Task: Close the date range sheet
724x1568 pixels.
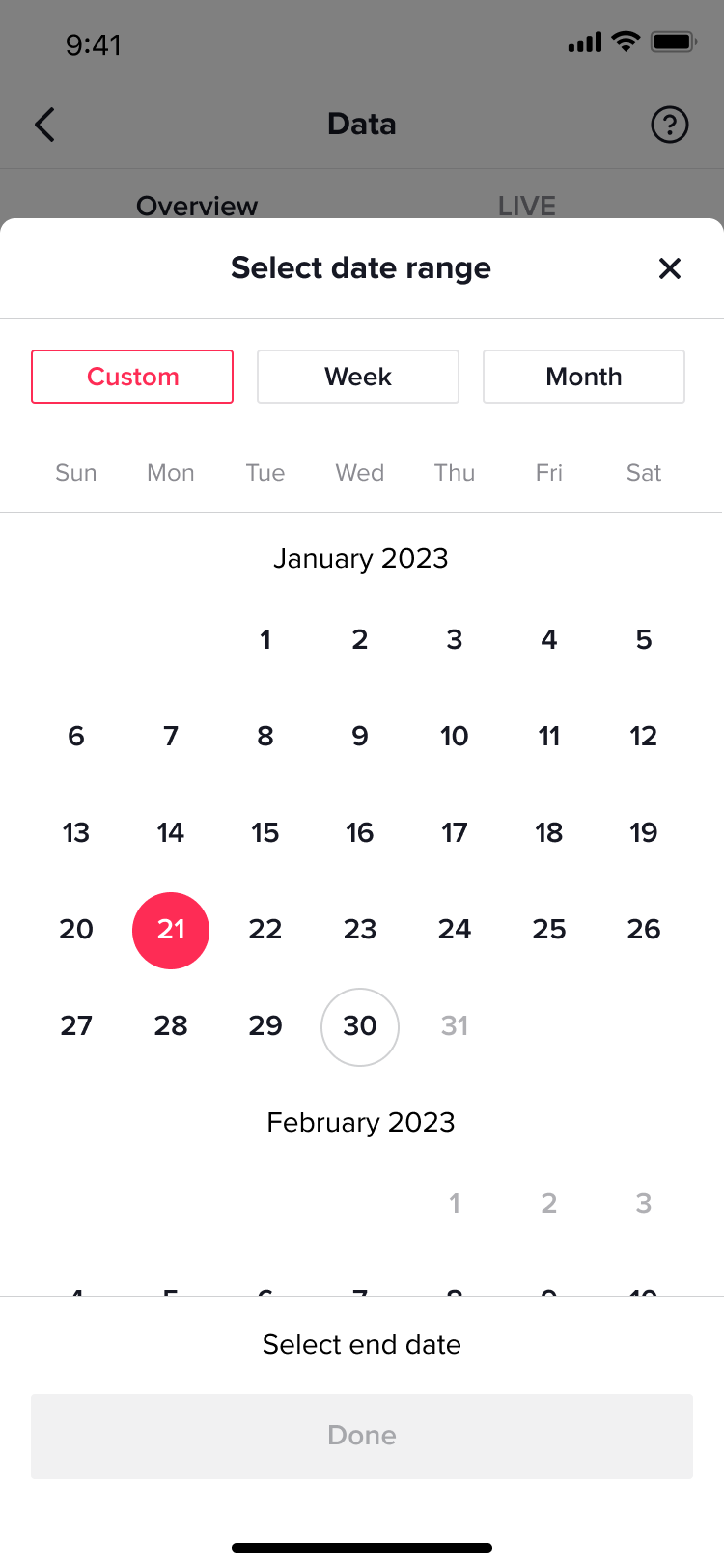Action: (669, 268)
